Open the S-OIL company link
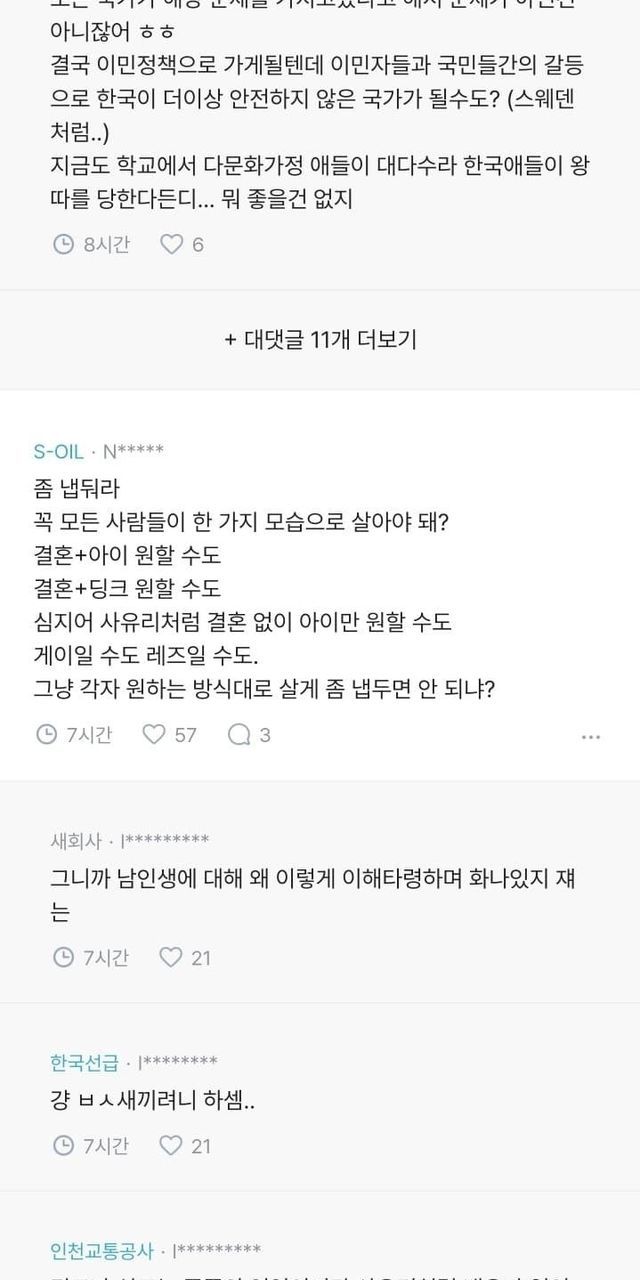Viewport: 640px width, 1280px height. 58,452
